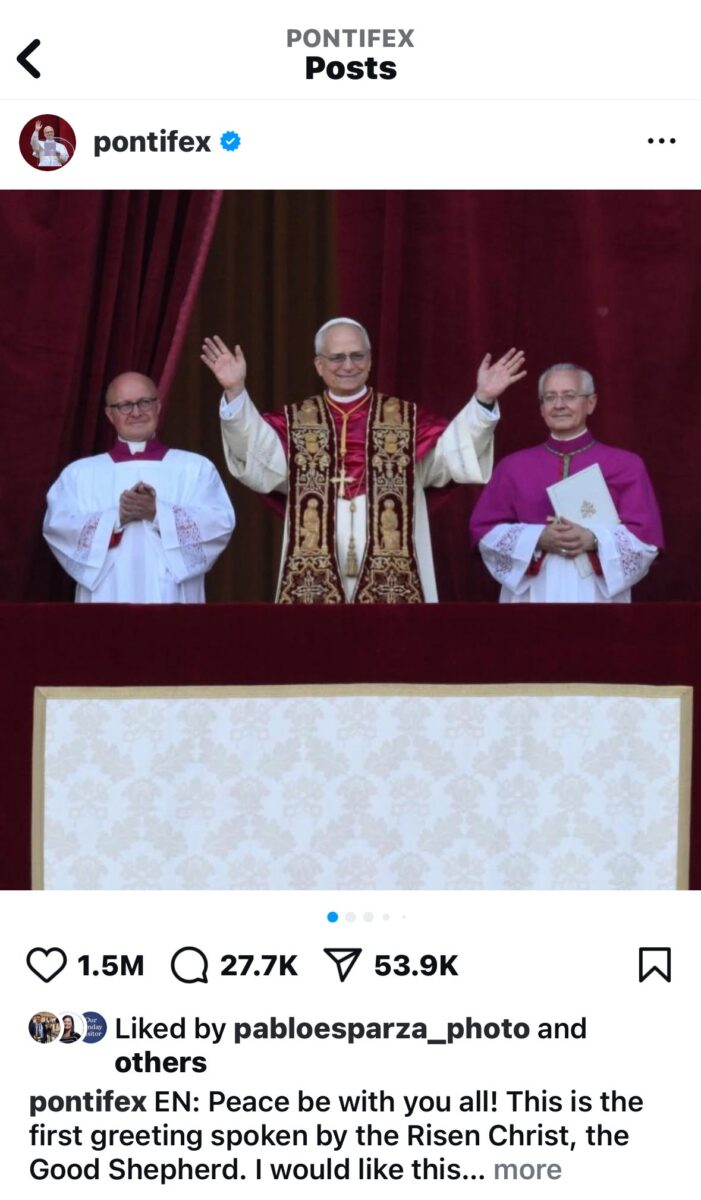Go back from Posts screen
Image resolution: width=701 pixels, height=1200 pixels.
click(x=30, y=59)
